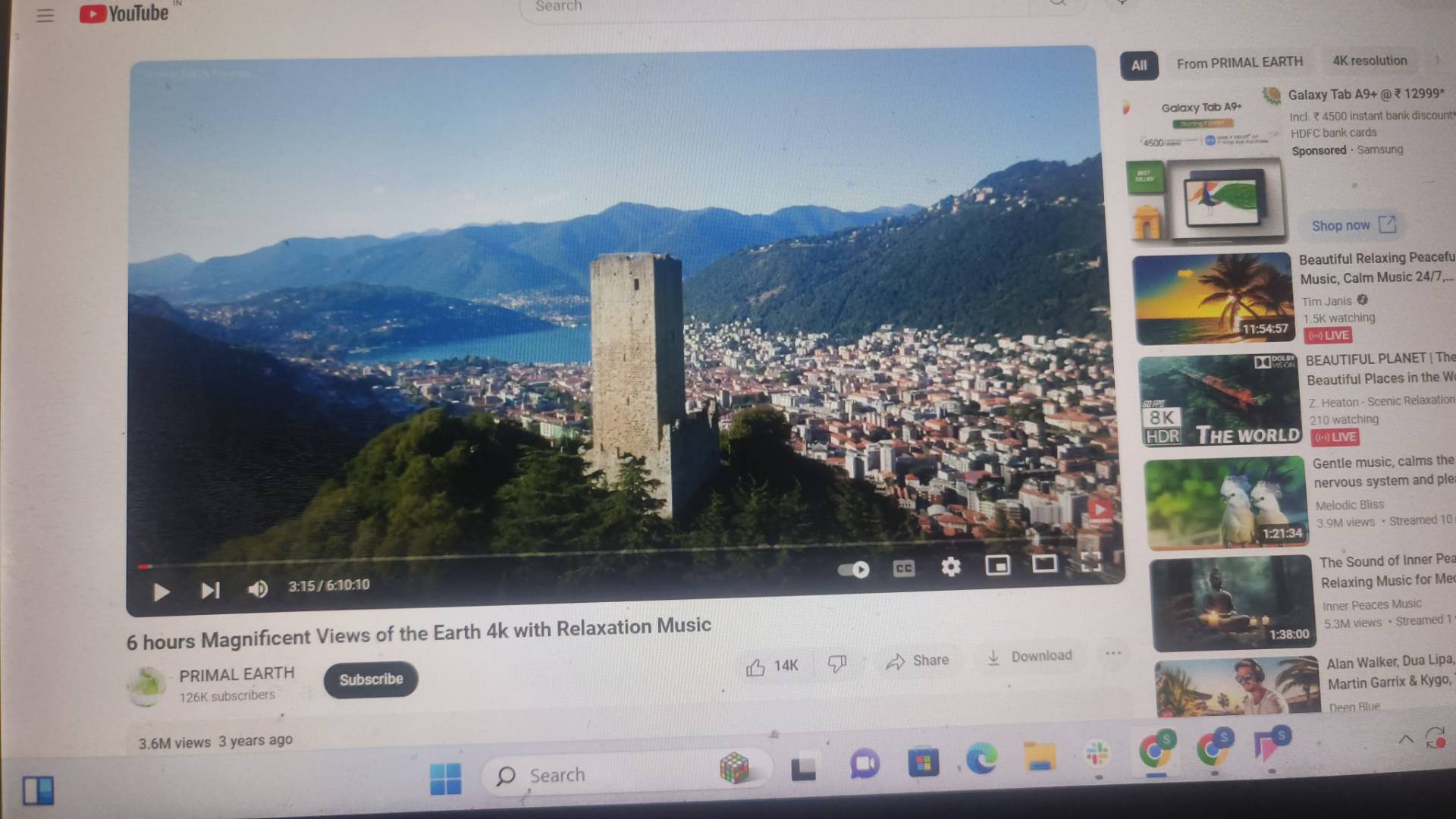The image size is (1456, 819).
Task: Open the YouTube hamburger menu
Action: (x=45, y=15)
